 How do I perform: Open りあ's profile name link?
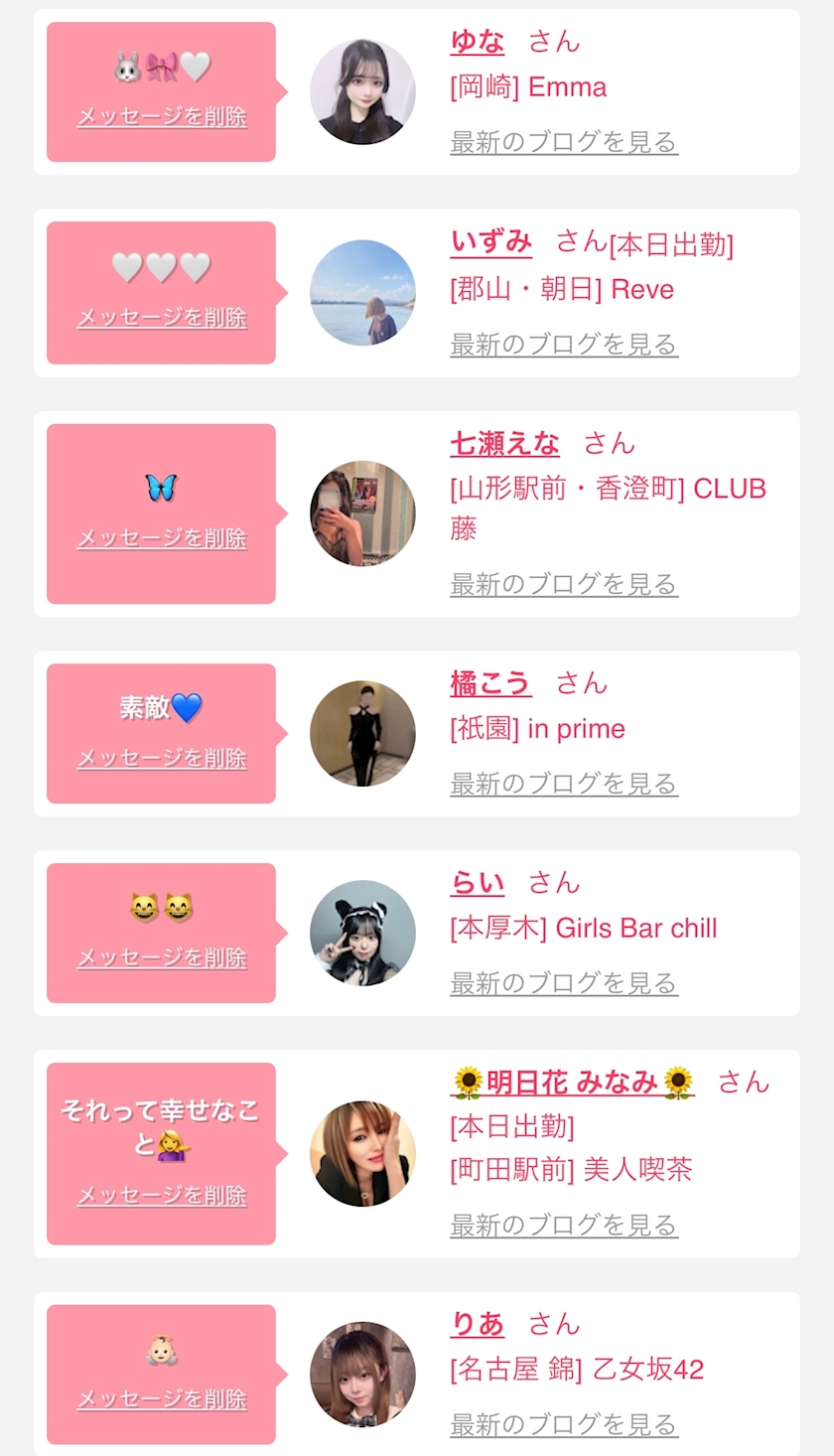click(x=477, y=1324)
